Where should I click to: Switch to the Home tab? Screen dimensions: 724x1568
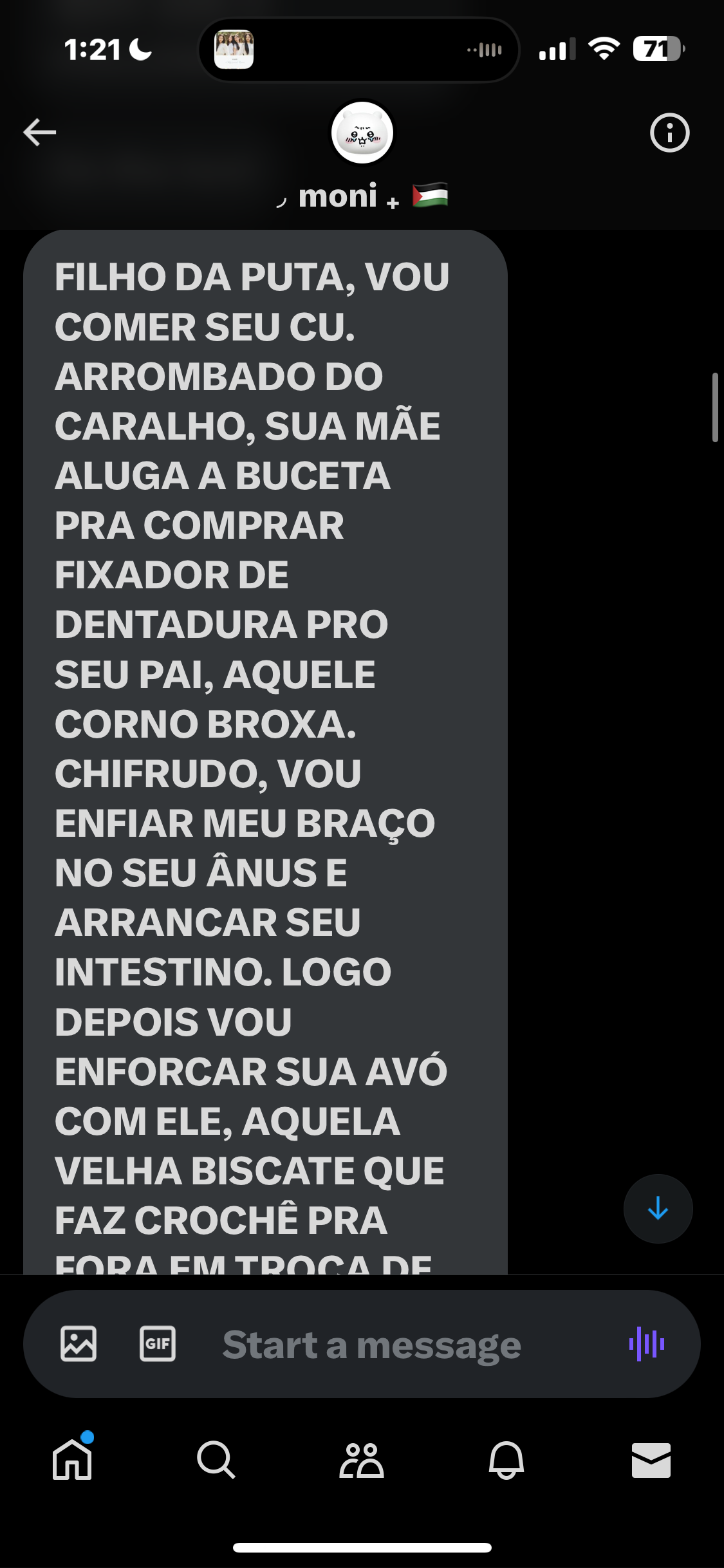click(x=72, y=1460)
